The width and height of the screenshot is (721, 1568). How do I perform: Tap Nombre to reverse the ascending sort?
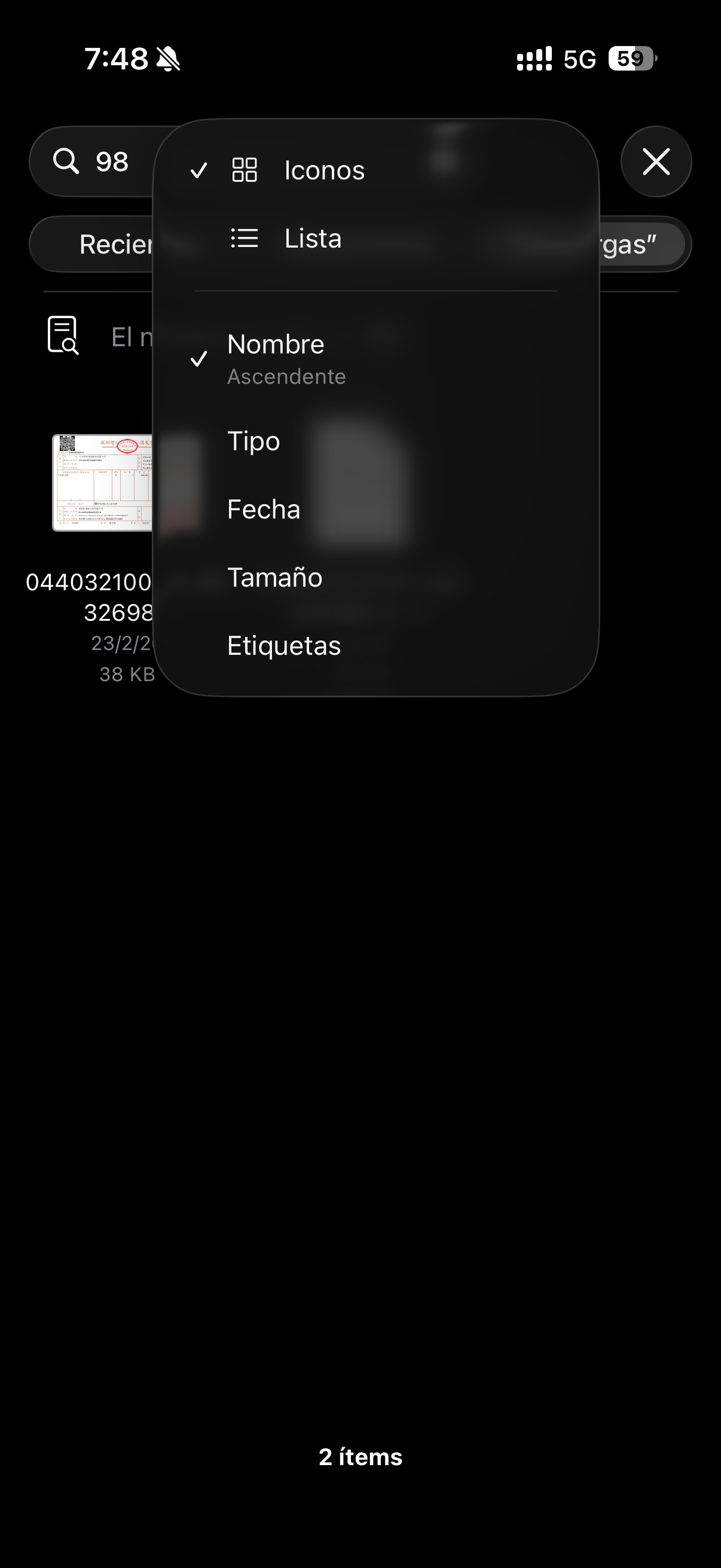275,344
